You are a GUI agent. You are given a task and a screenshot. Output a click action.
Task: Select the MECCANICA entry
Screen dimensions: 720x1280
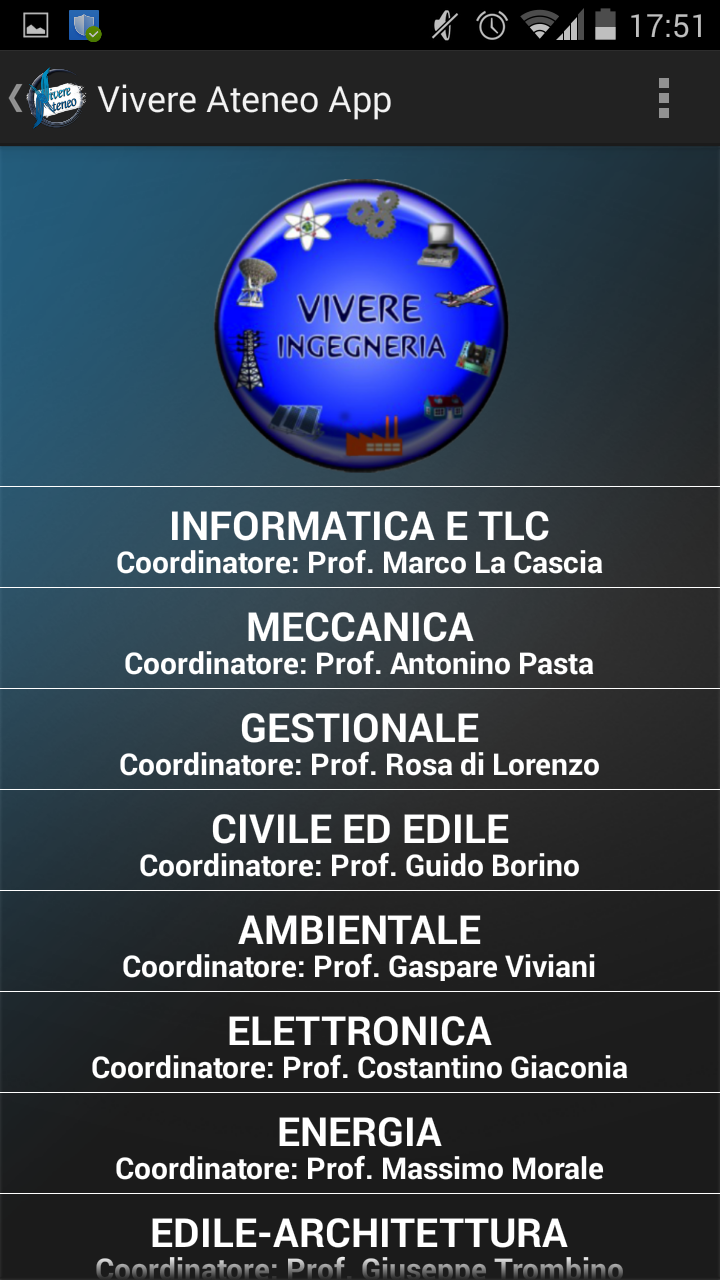(x=360, y=639)
